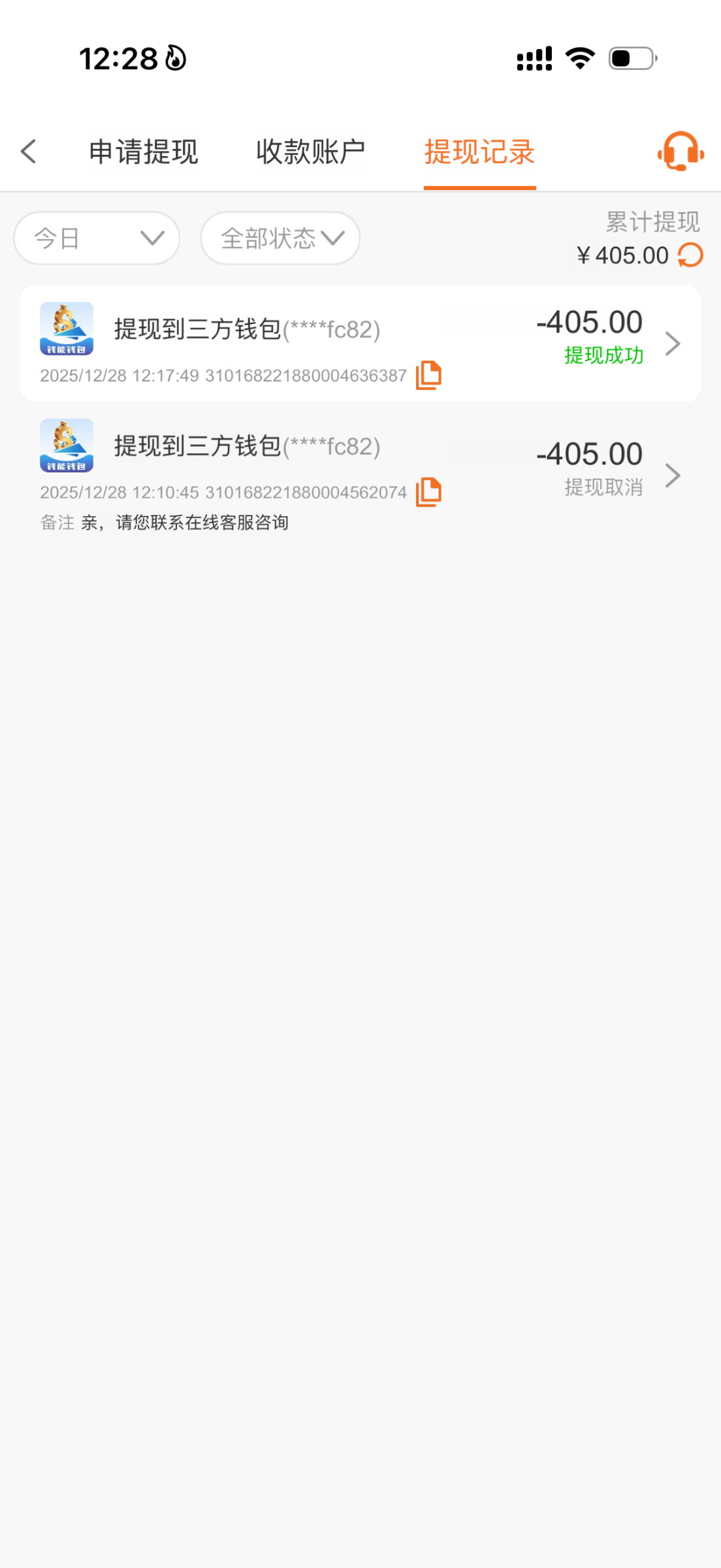721x1568 pixels.
Task: Switch to the 收款账户 tab
Action: [311, 152]
